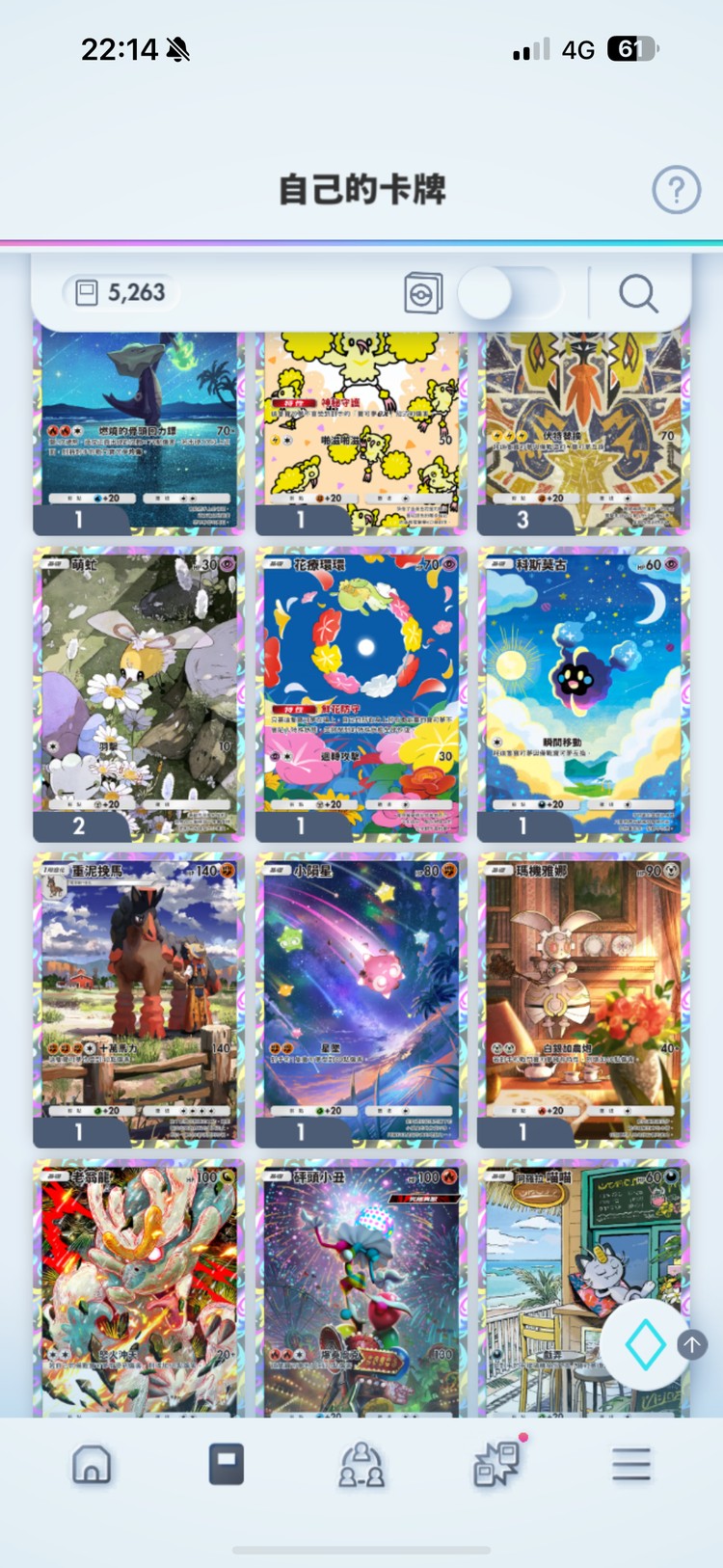Open the help question mark icon
The image size is (723, 1568).
pos(676,190)
